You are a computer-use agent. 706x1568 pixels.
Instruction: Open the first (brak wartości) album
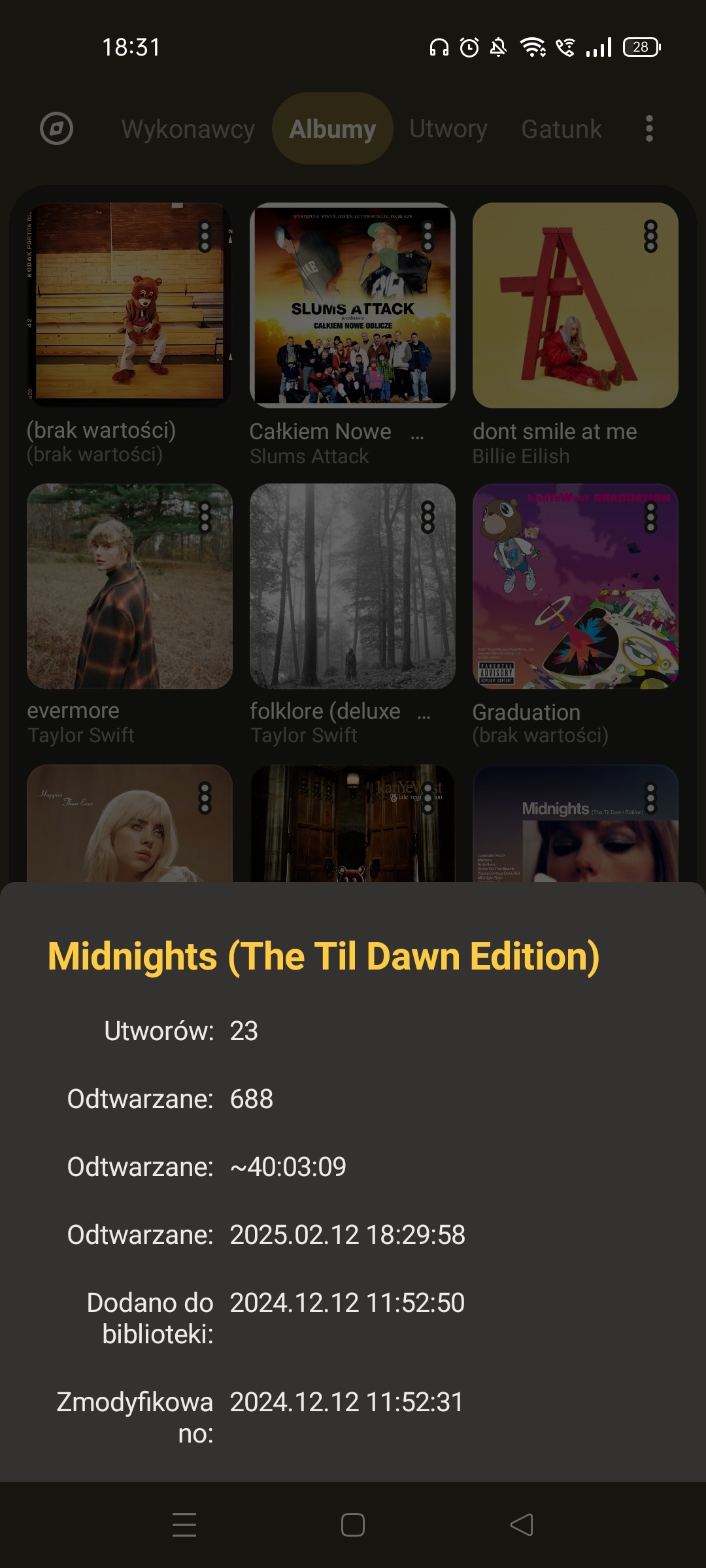[129, 305]
